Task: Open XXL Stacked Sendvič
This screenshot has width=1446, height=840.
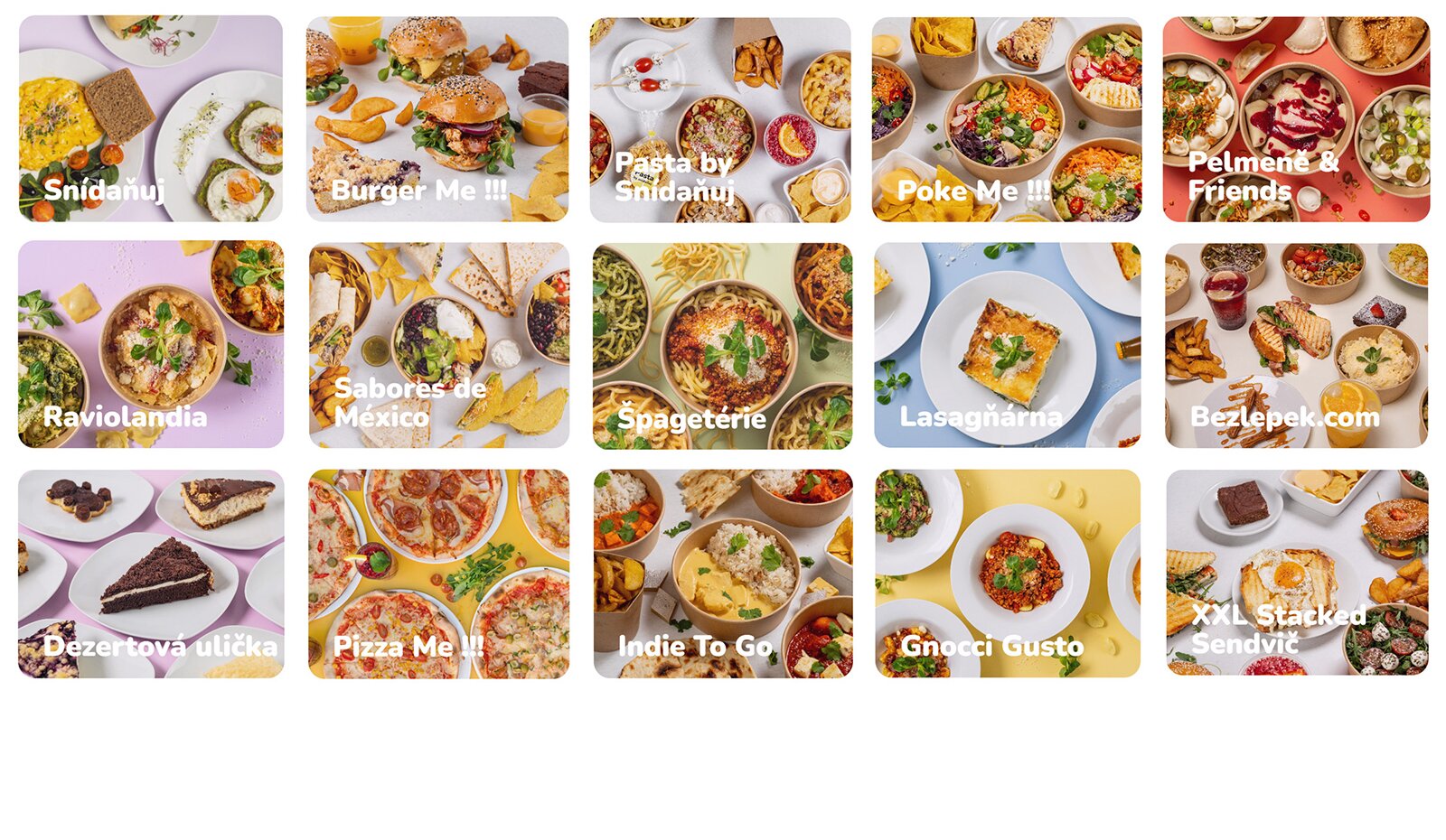Action: click(1296, 574)
